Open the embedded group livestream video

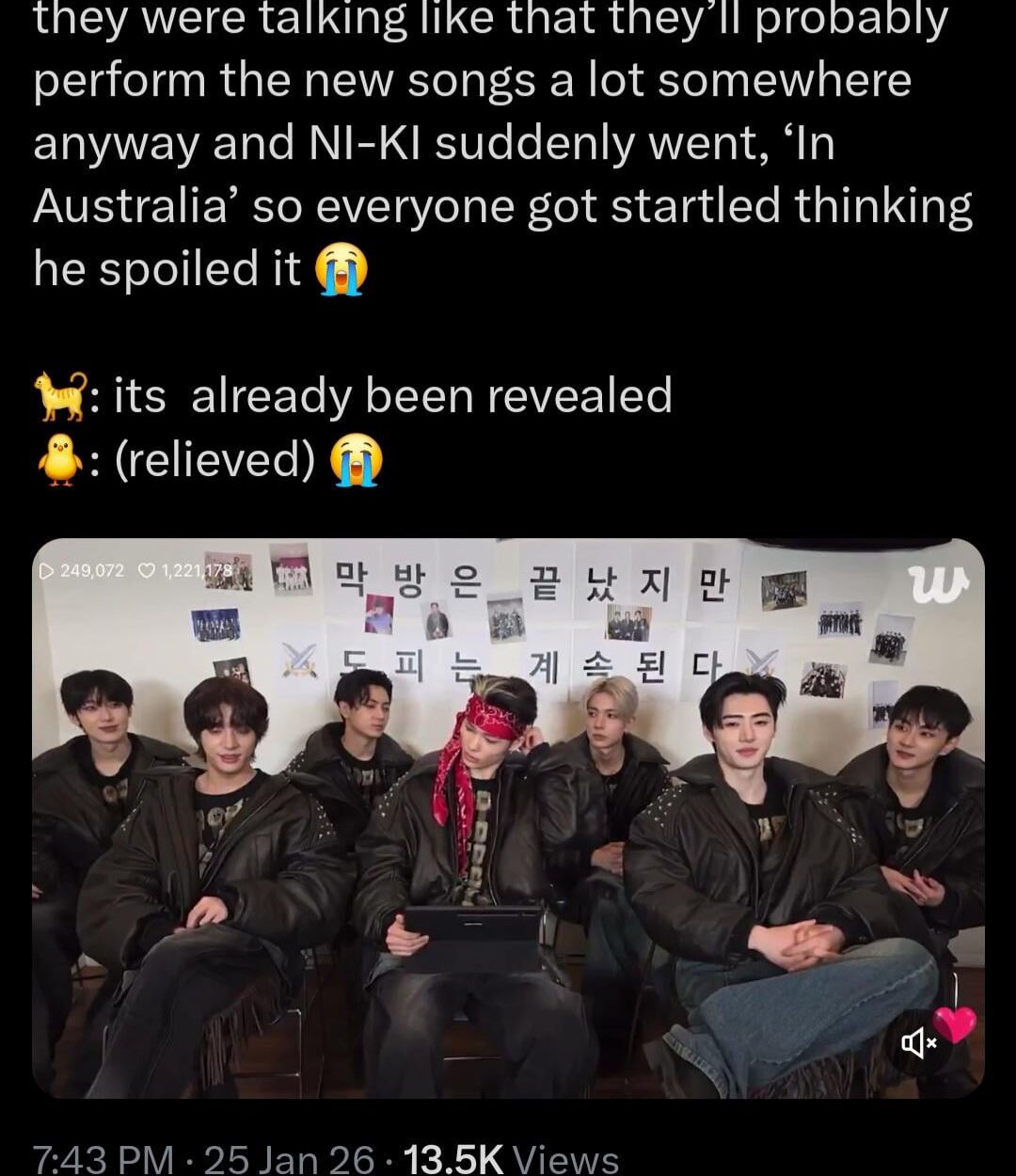[x=508, y=818]
